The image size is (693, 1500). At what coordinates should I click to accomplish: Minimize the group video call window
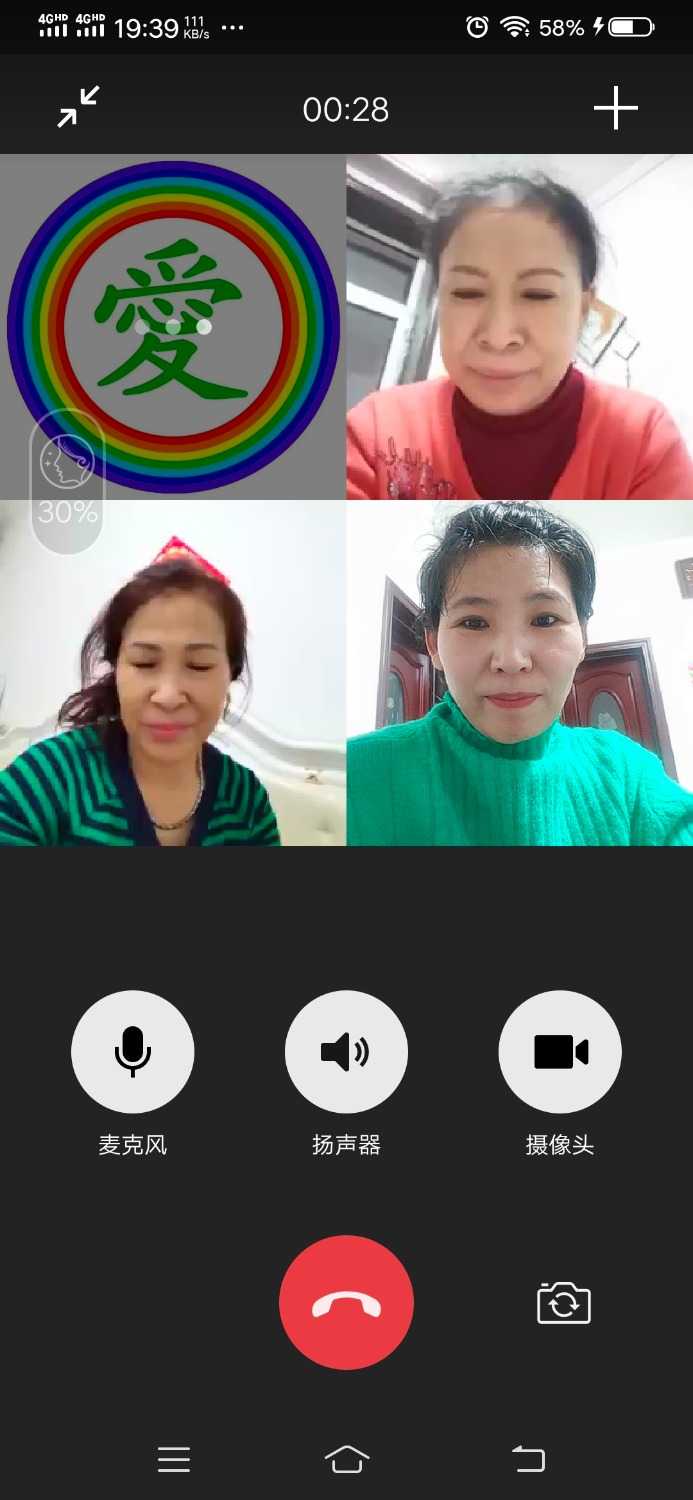(78, 107)
